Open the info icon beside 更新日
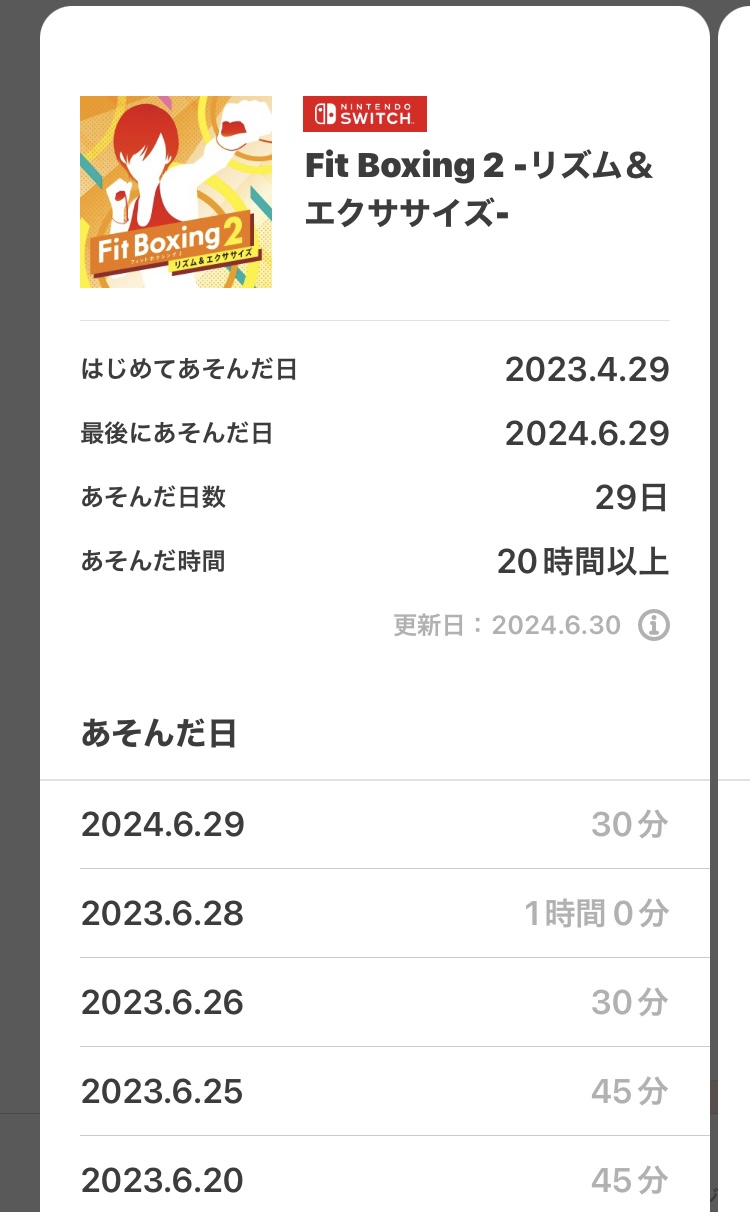 pyautogui.click(x=653, y=626)
